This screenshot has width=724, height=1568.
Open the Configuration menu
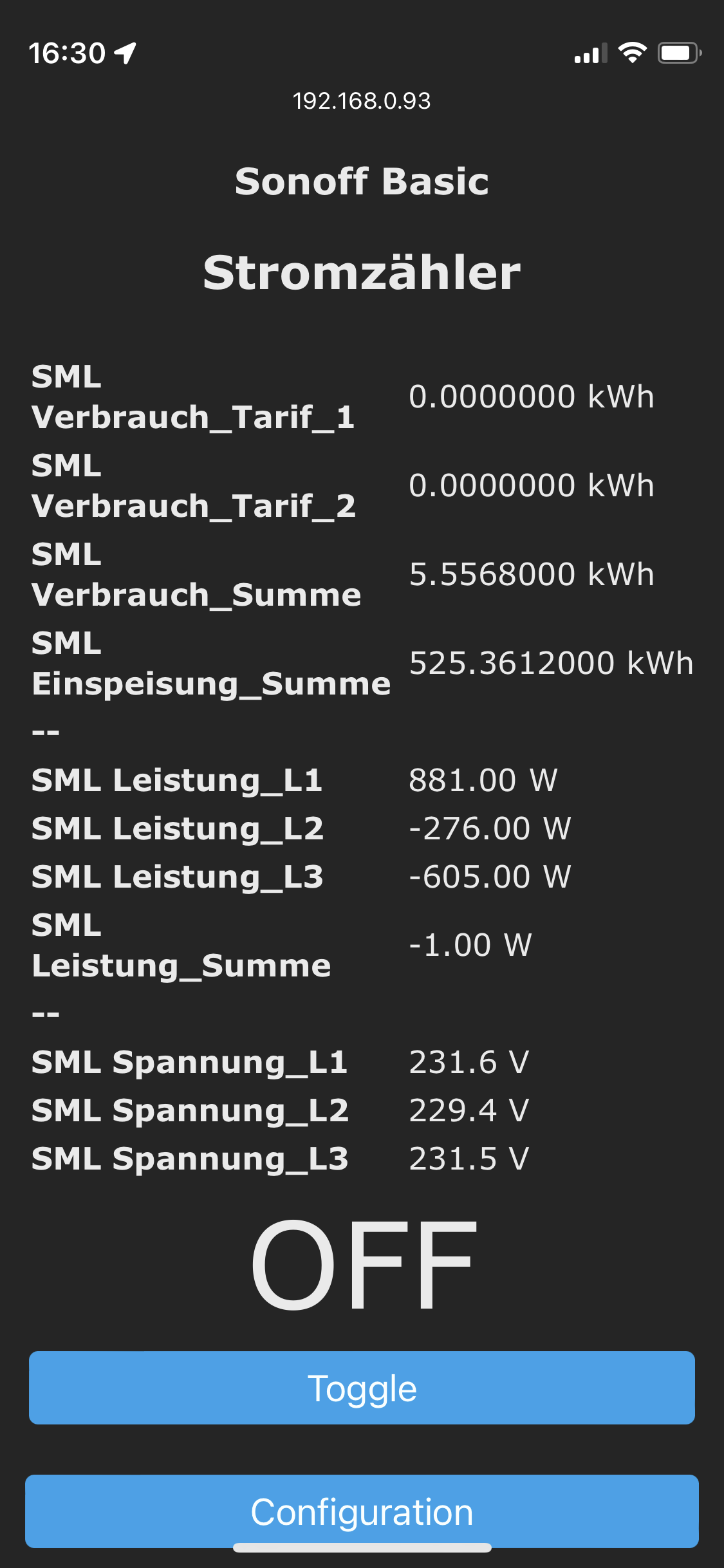point(362,1511)
